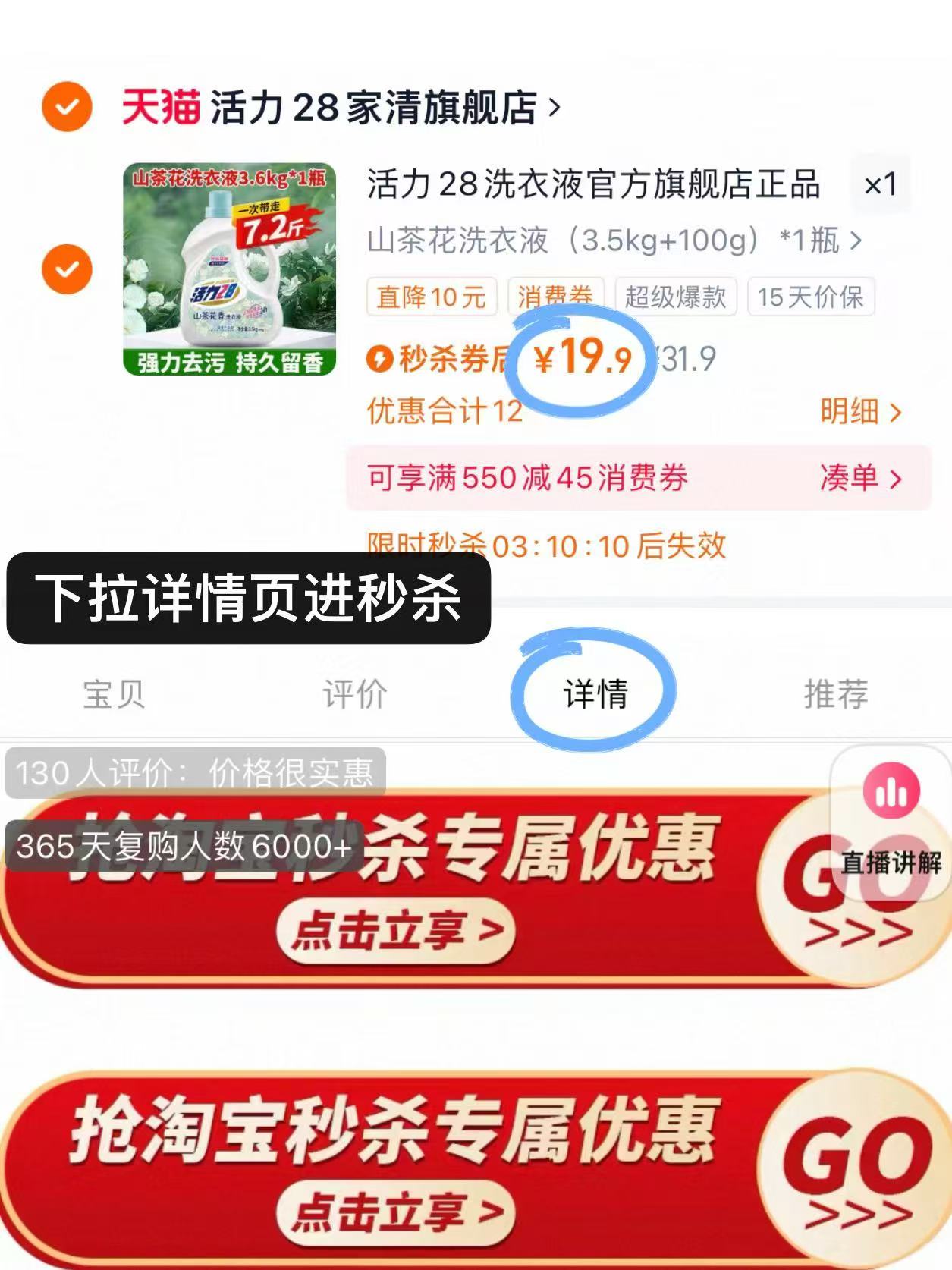
Task: Open the 活力28家清旗舰店 store link
Action: (x=372, y=108)
